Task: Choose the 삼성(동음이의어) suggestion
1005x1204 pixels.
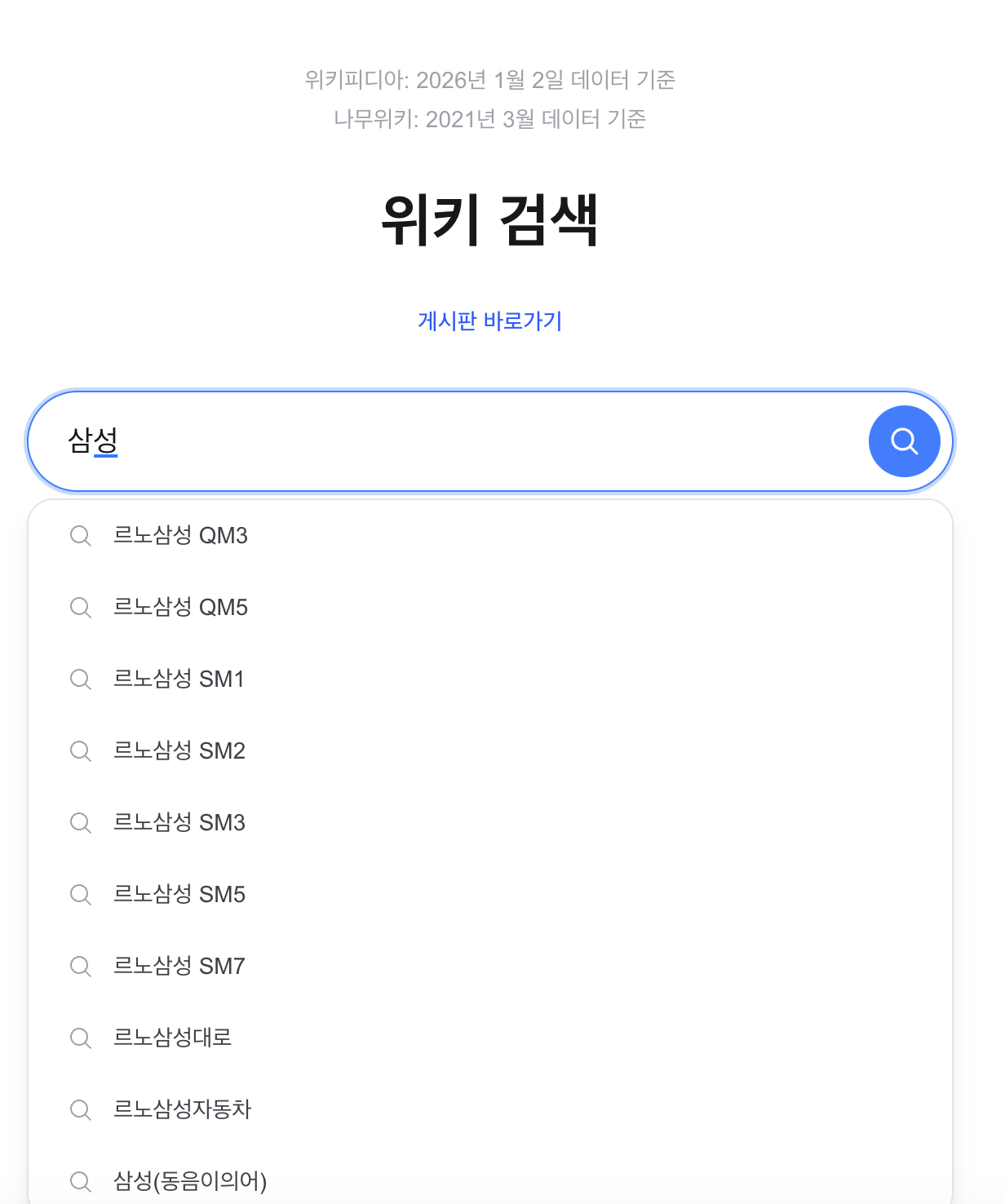Action: 190,1180
